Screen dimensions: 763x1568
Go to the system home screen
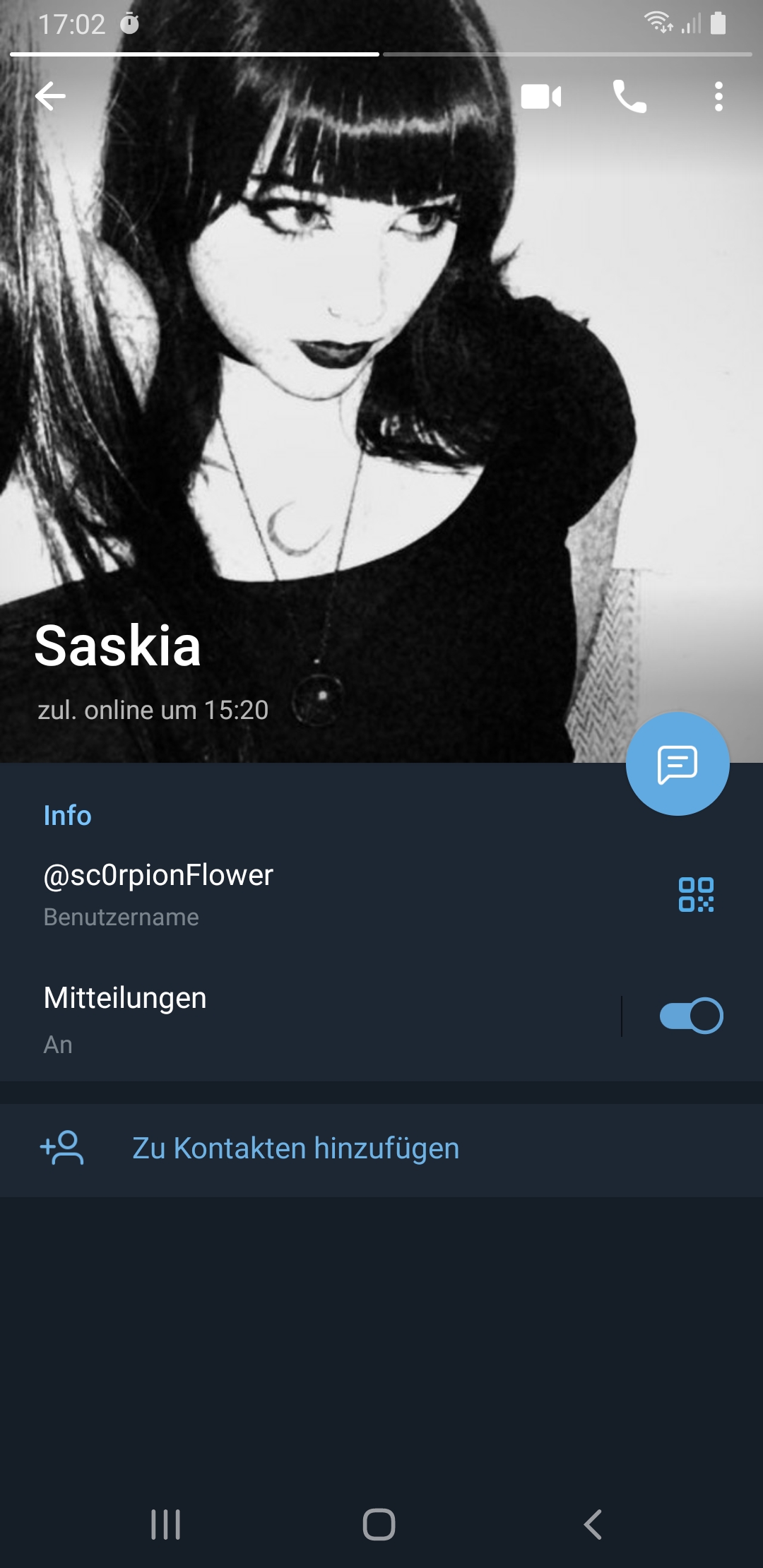pyautogui.click(x=379, y=1524)
